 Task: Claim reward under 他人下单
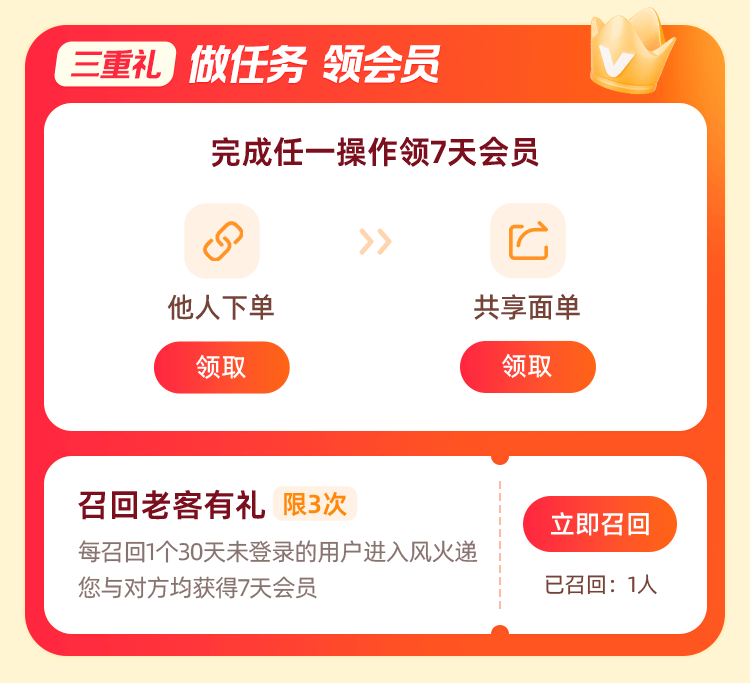click(x=221, y=367)
